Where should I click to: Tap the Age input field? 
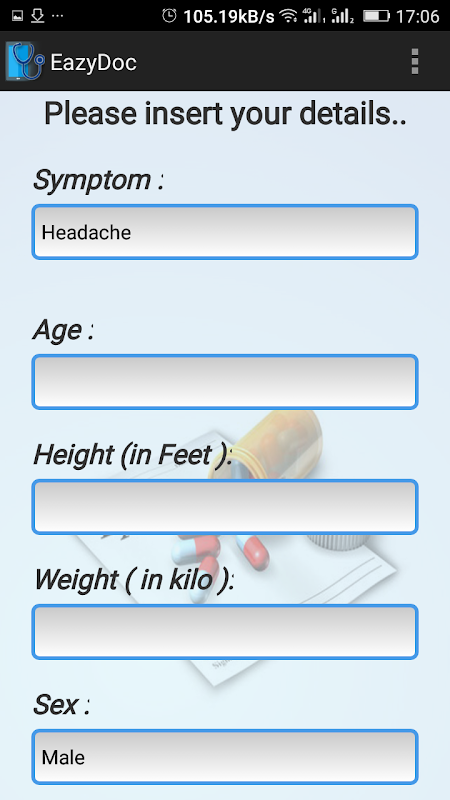point(225,382)
